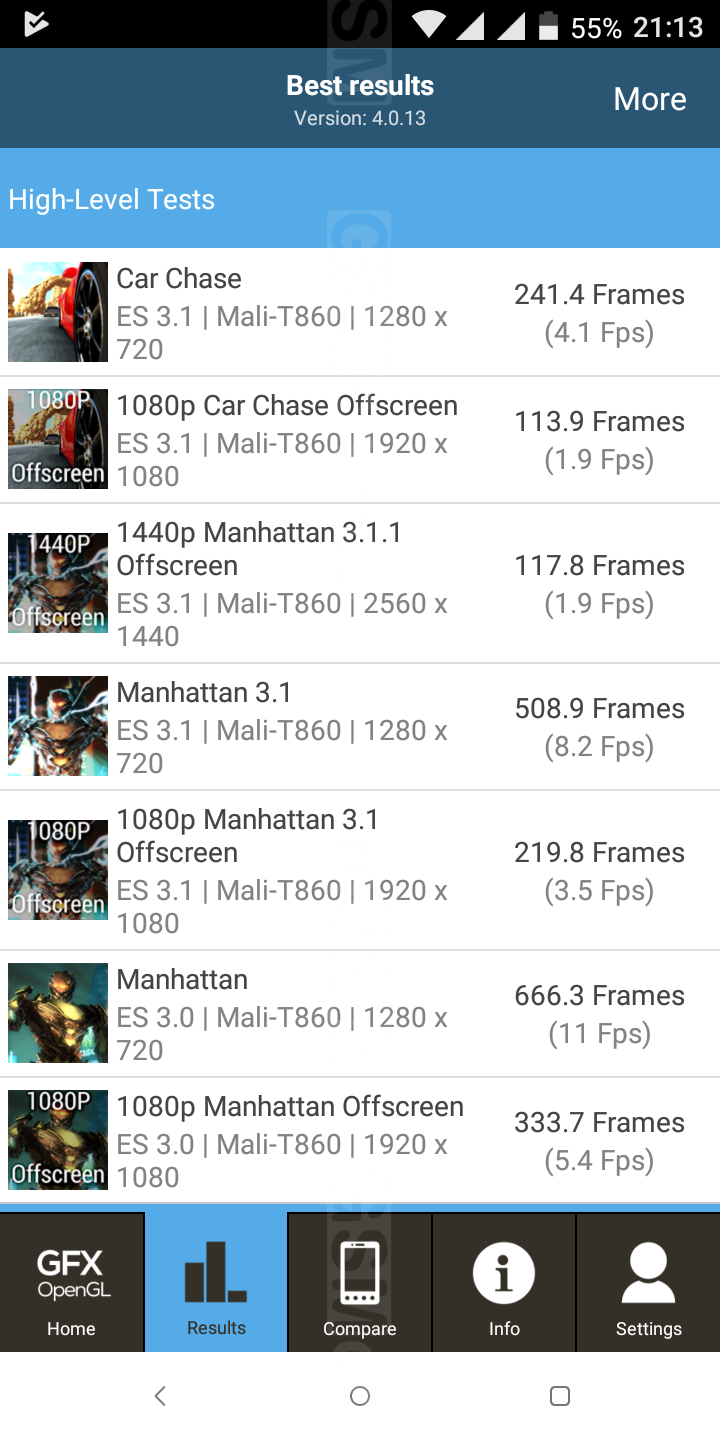Tap the system back button
Screen dimensions: 720x1440
160,1396
